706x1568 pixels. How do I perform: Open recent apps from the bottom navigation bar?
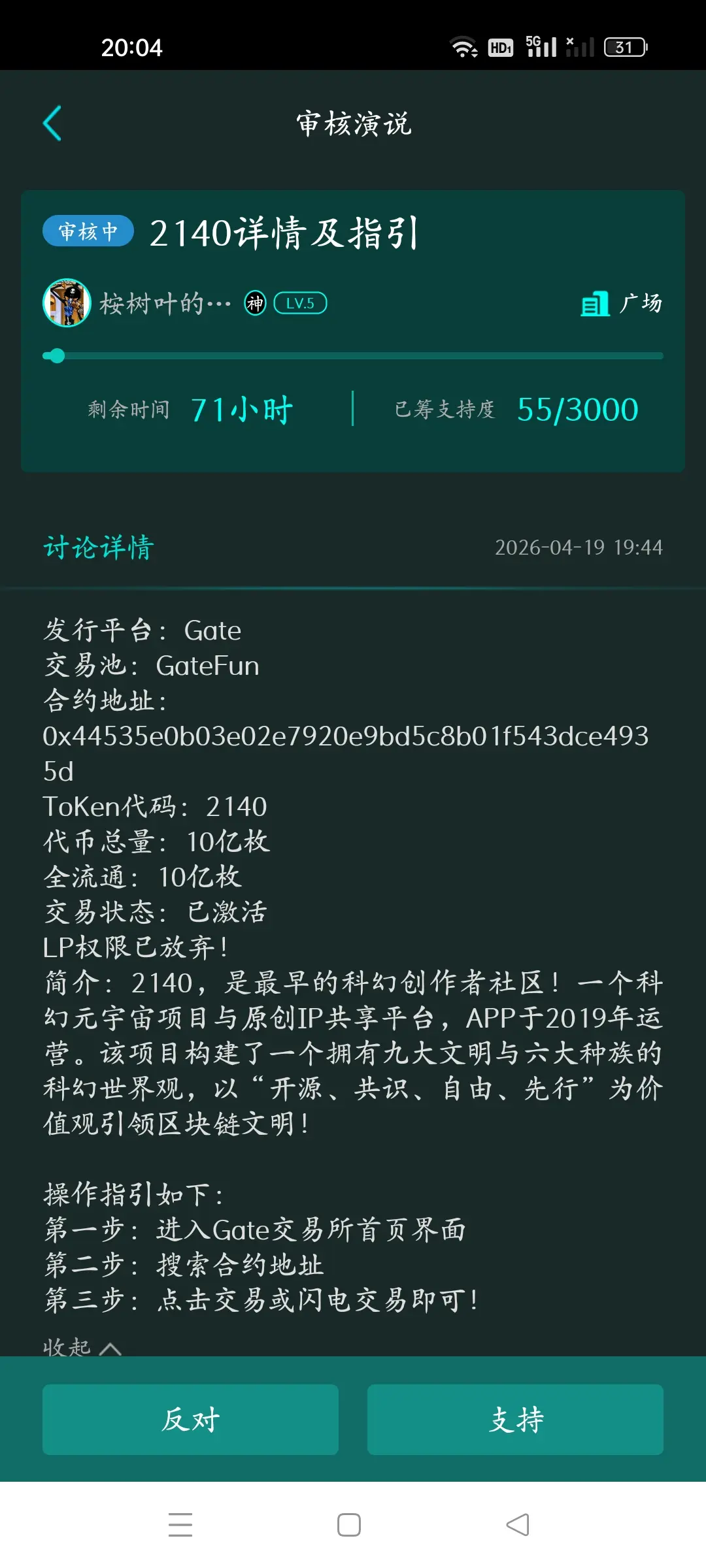pos(181,1525)
